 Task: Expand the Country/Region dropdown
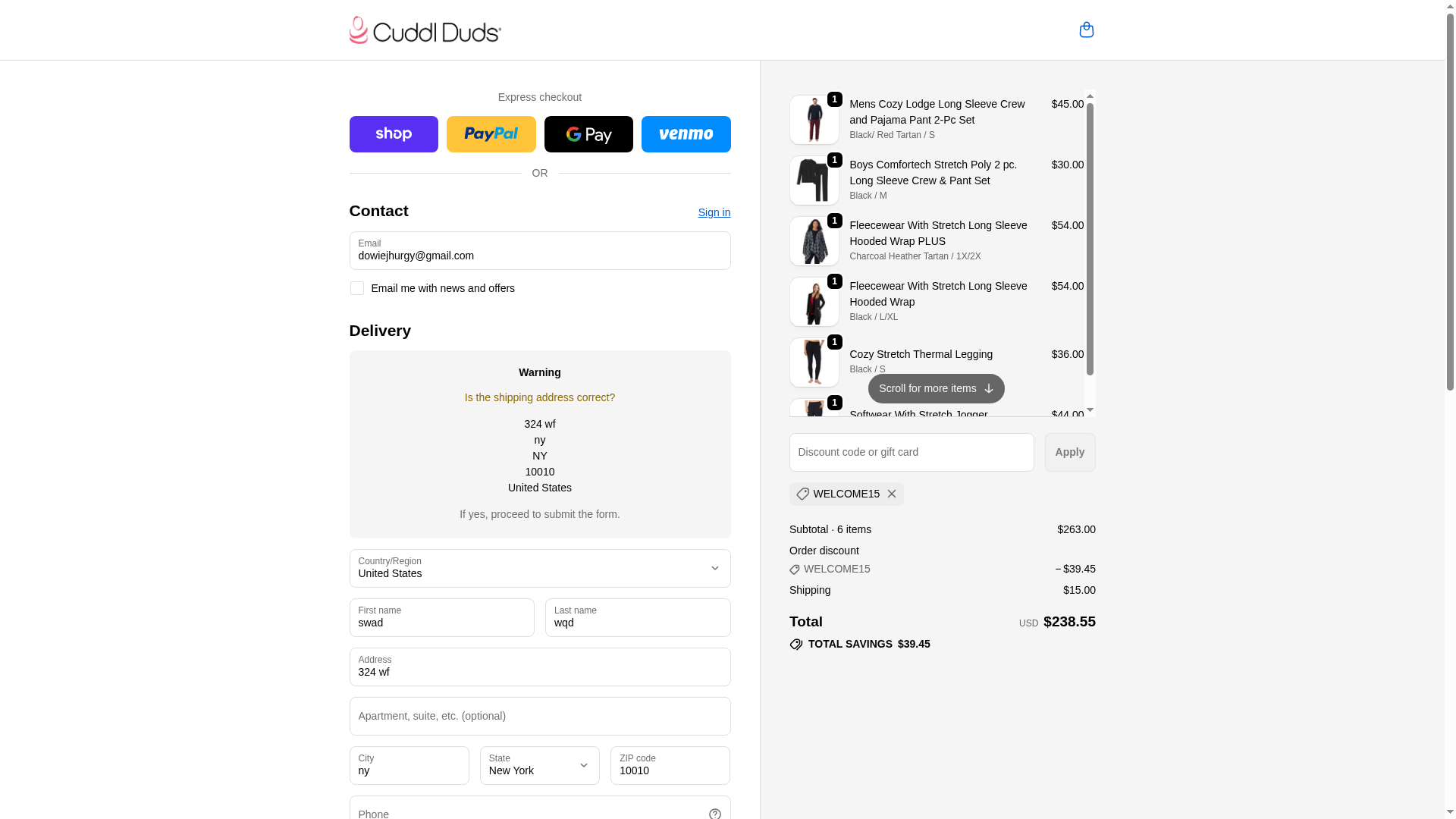click(x=539, y=568)
